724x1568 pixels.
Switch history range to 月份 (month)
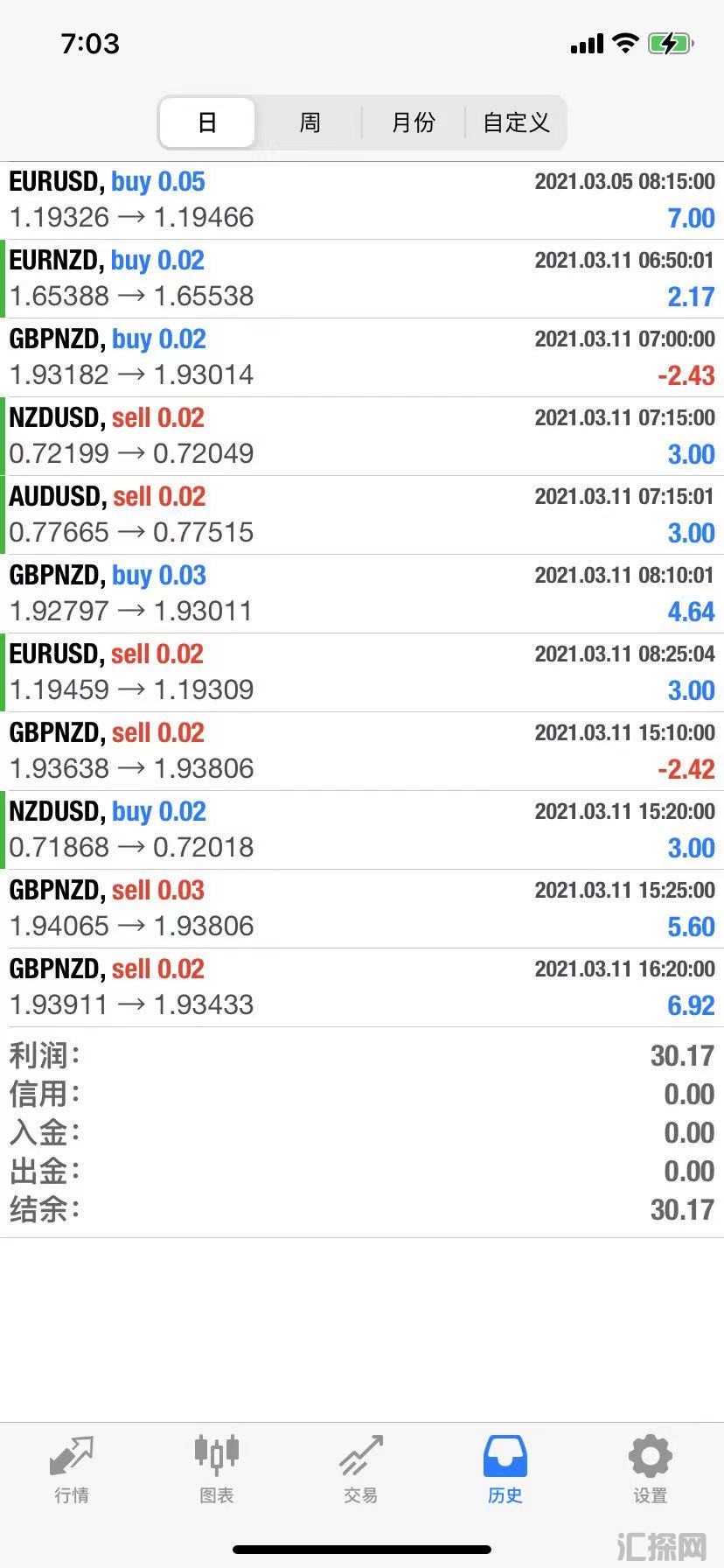[x=413, y=122]
